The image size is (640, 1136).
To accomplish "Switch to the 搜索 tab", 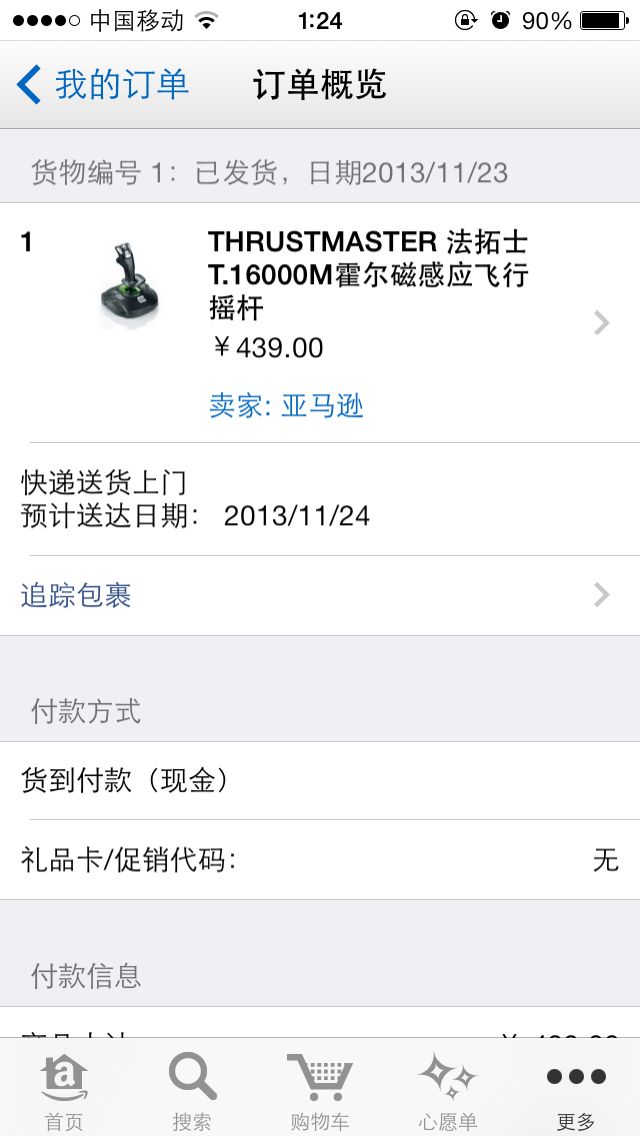I will 192,1090.
